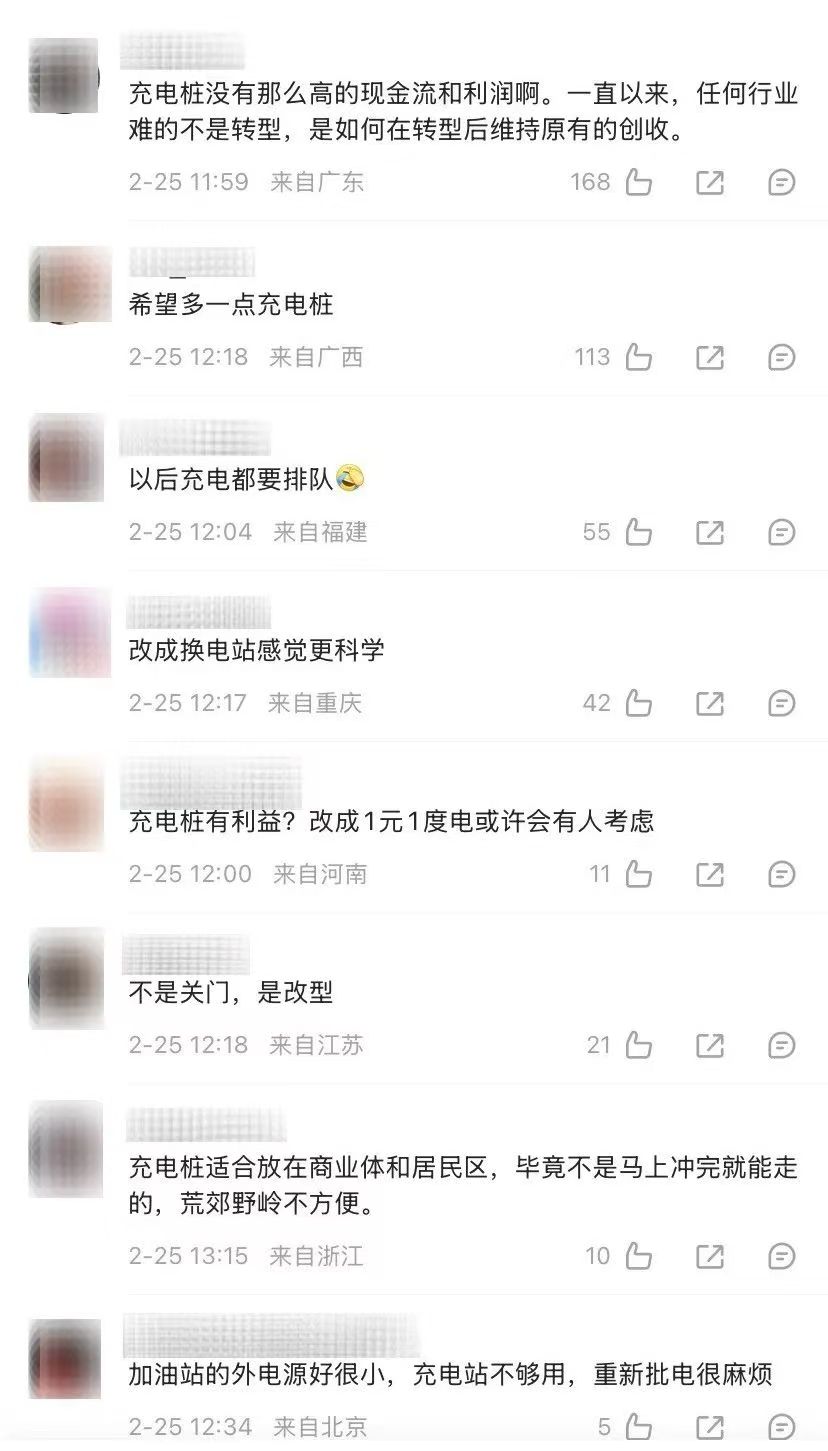Like the comment "不是关门，是改型"
Viewport: 828px width, 1451px height.
point(638,1046)
